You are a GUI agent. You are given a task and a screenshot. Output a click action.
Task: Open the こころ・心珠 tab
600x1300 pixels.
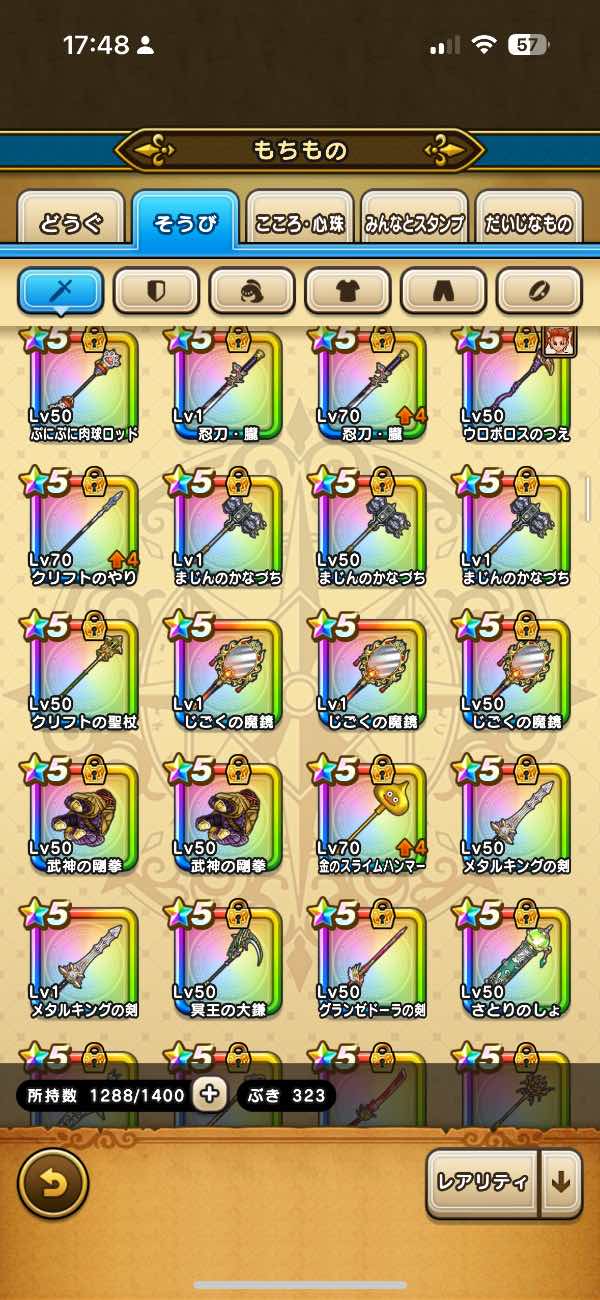coord(300,222)
